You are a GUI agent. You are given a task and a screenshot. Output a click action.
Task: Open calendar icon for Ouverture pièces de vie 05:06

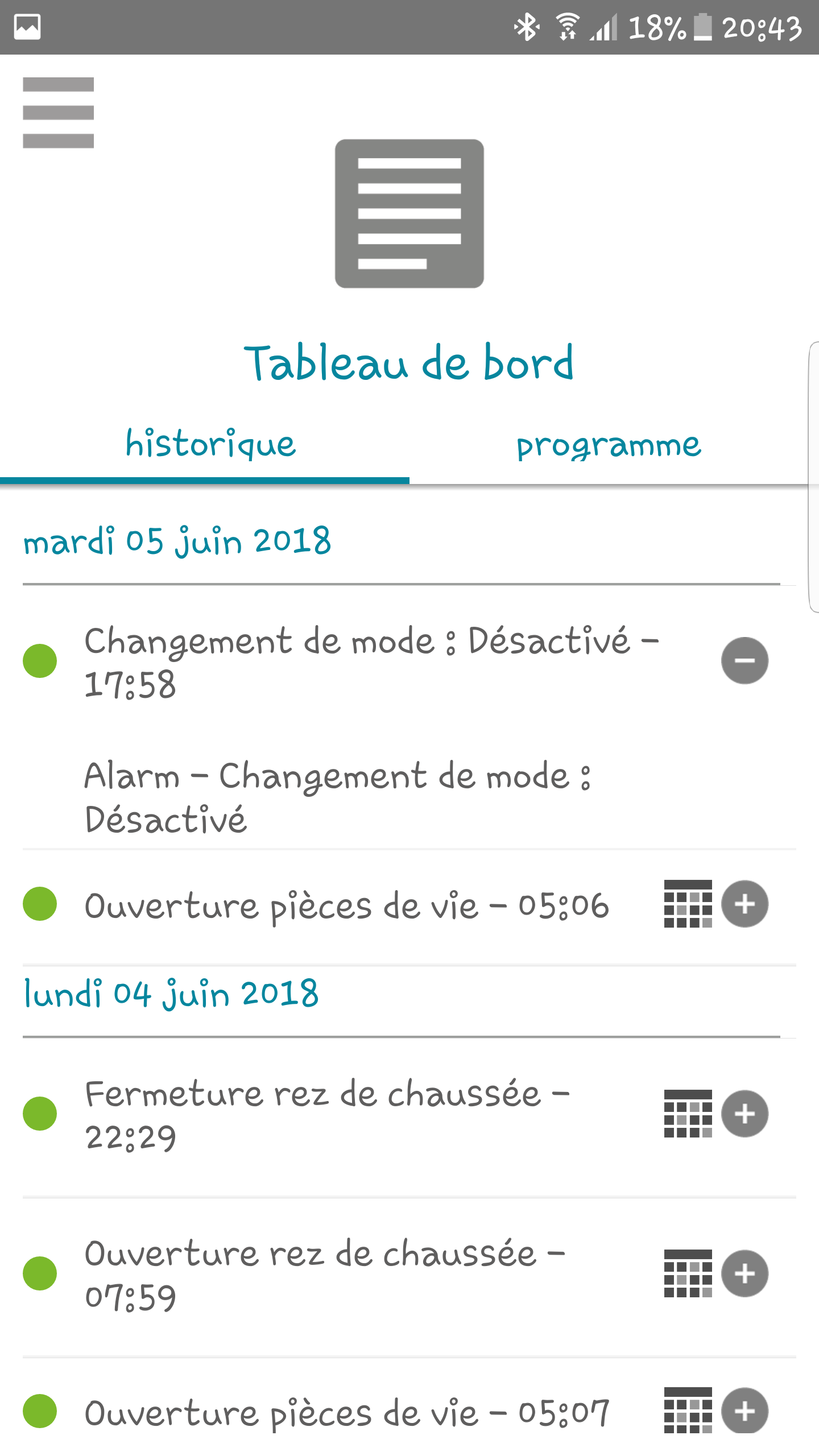click(688, 904)
